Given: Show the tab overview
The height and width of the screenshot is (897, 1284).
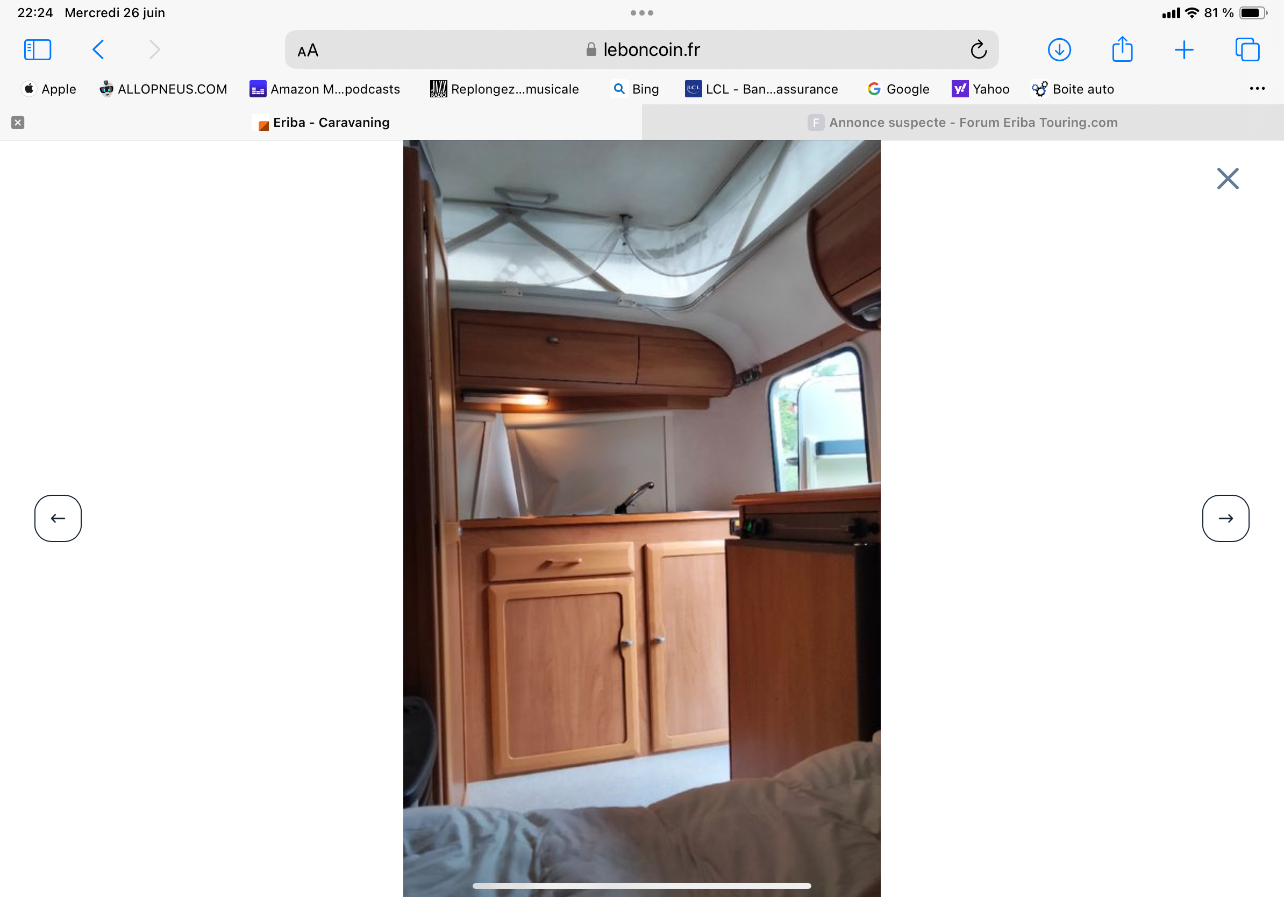Looking at the screenshot, I should click(x=1247, y=50).
